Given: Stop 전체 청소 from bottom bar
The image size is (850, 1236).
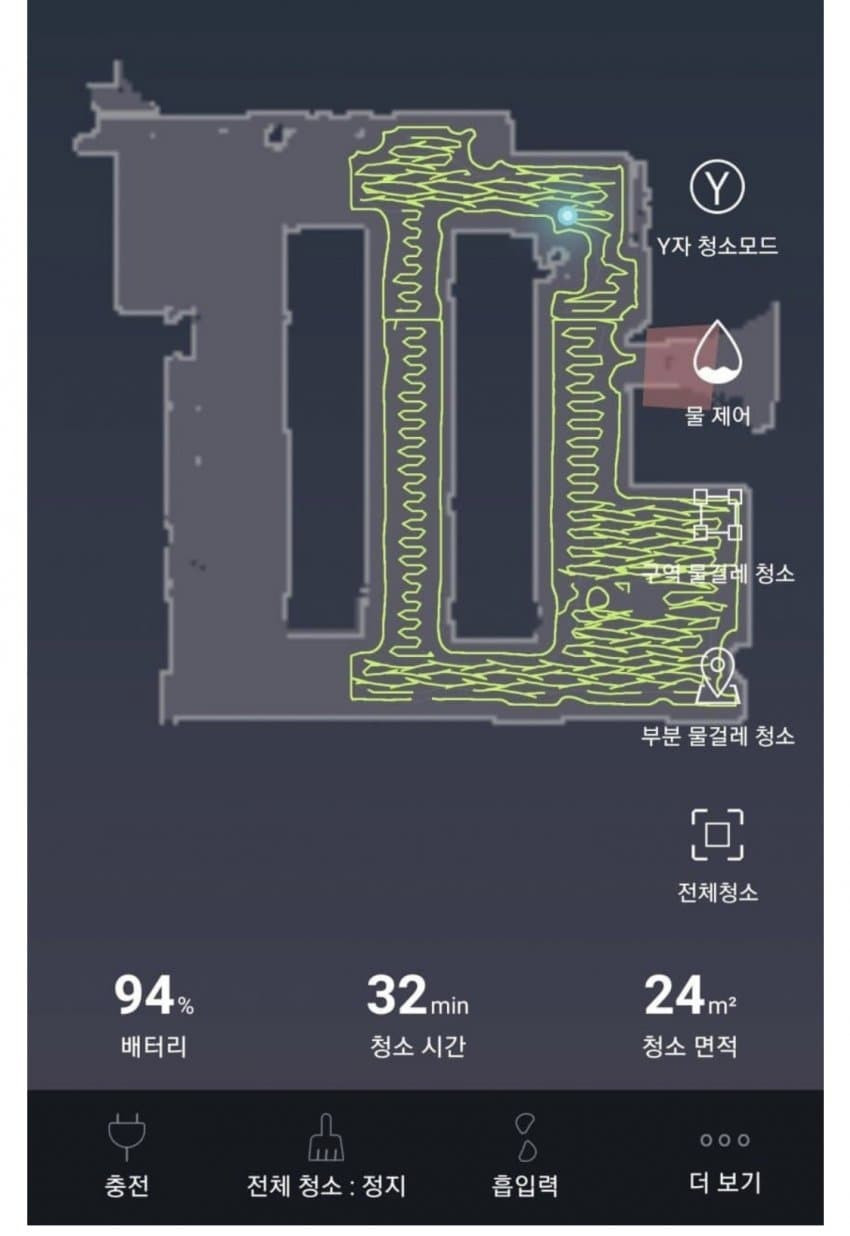Looking at the screenshot, I should coord(326,1155).
